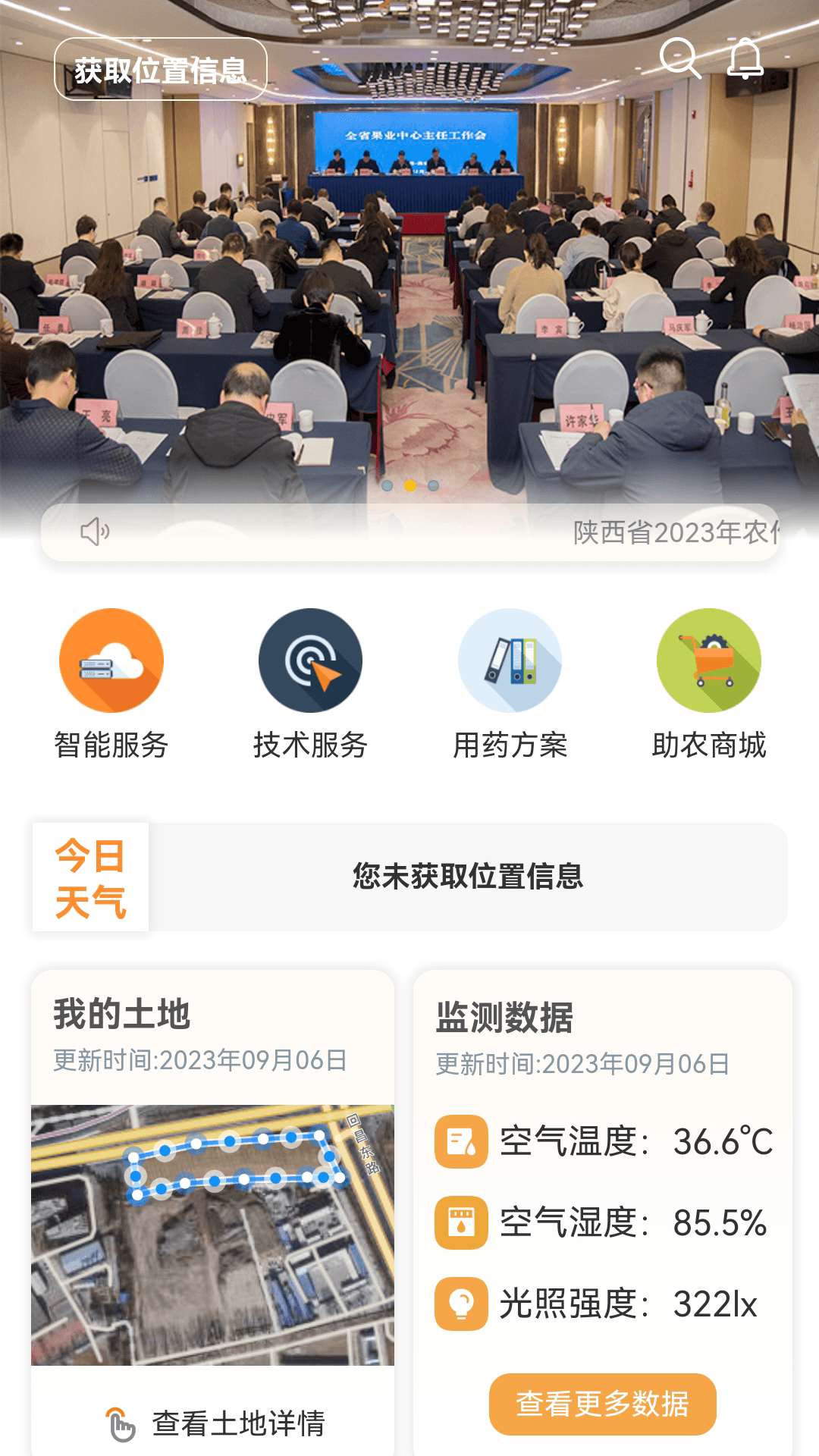
Task: Open 智能服务
Action: pos(111,684)
